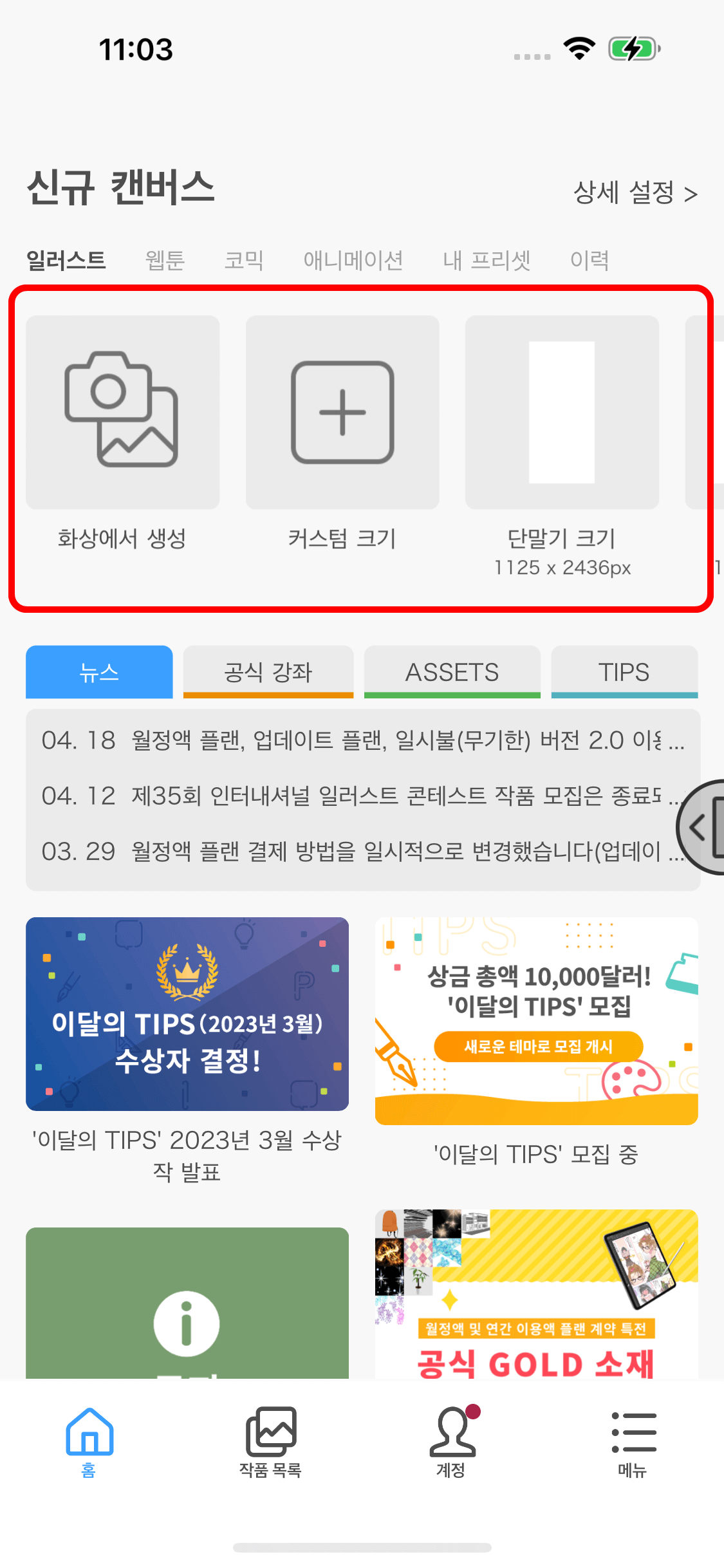Read the 04. 12 제35회 일러스트 콘테스트 news
Screen dimensions: 724x1568
354,796
